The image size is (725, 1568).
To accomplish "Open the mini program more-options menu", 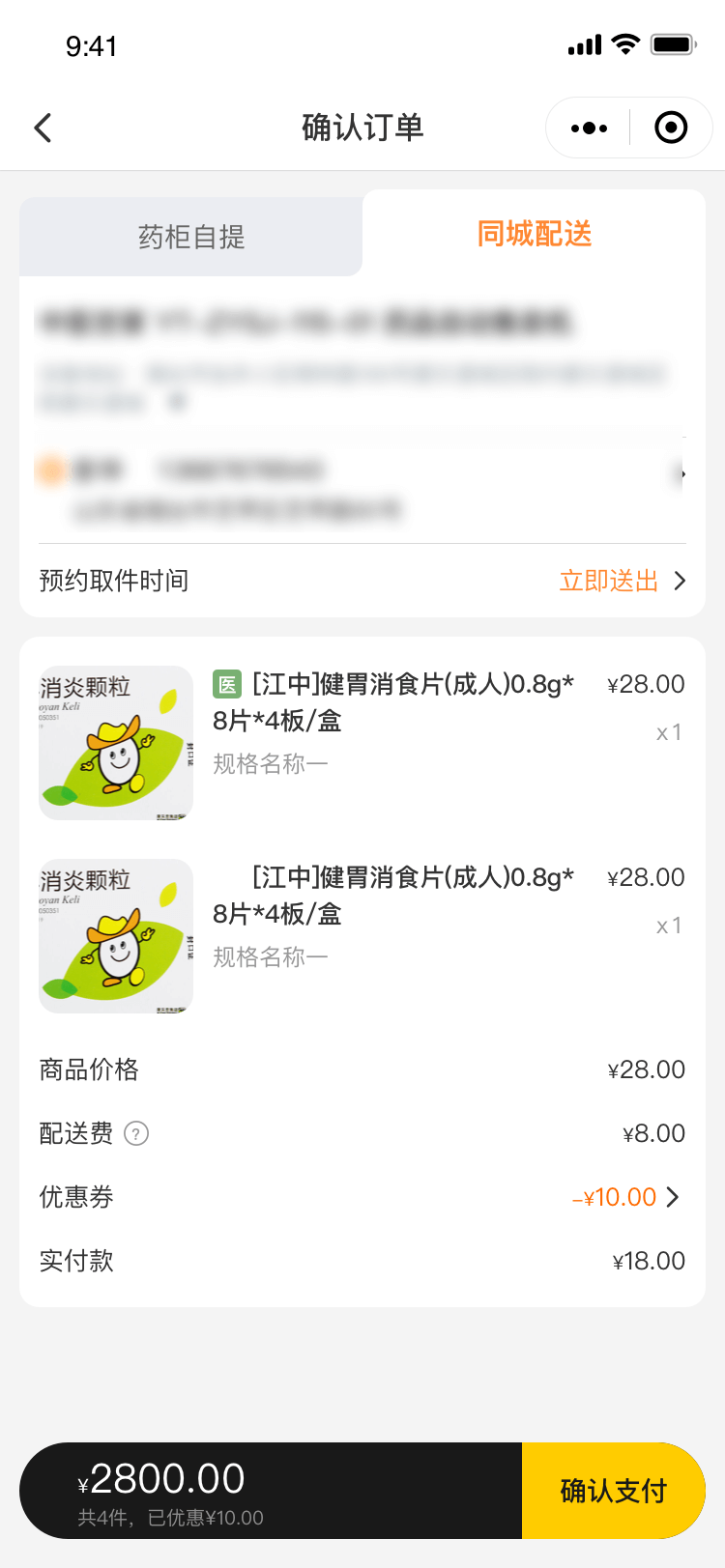I will pos(589,128).
